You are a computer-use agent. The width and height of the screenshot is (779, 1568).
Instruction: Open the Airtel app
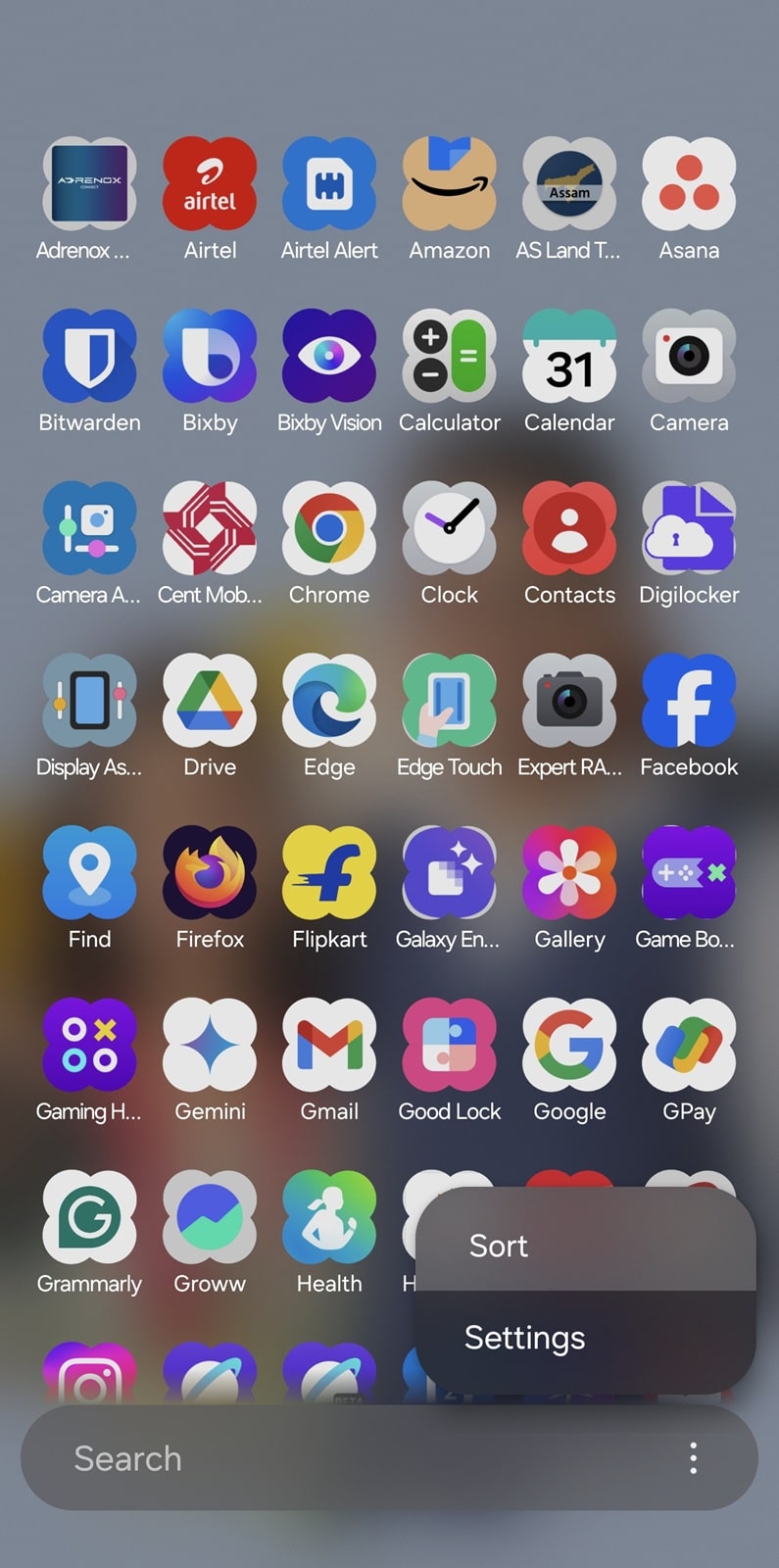pos(210,183)
